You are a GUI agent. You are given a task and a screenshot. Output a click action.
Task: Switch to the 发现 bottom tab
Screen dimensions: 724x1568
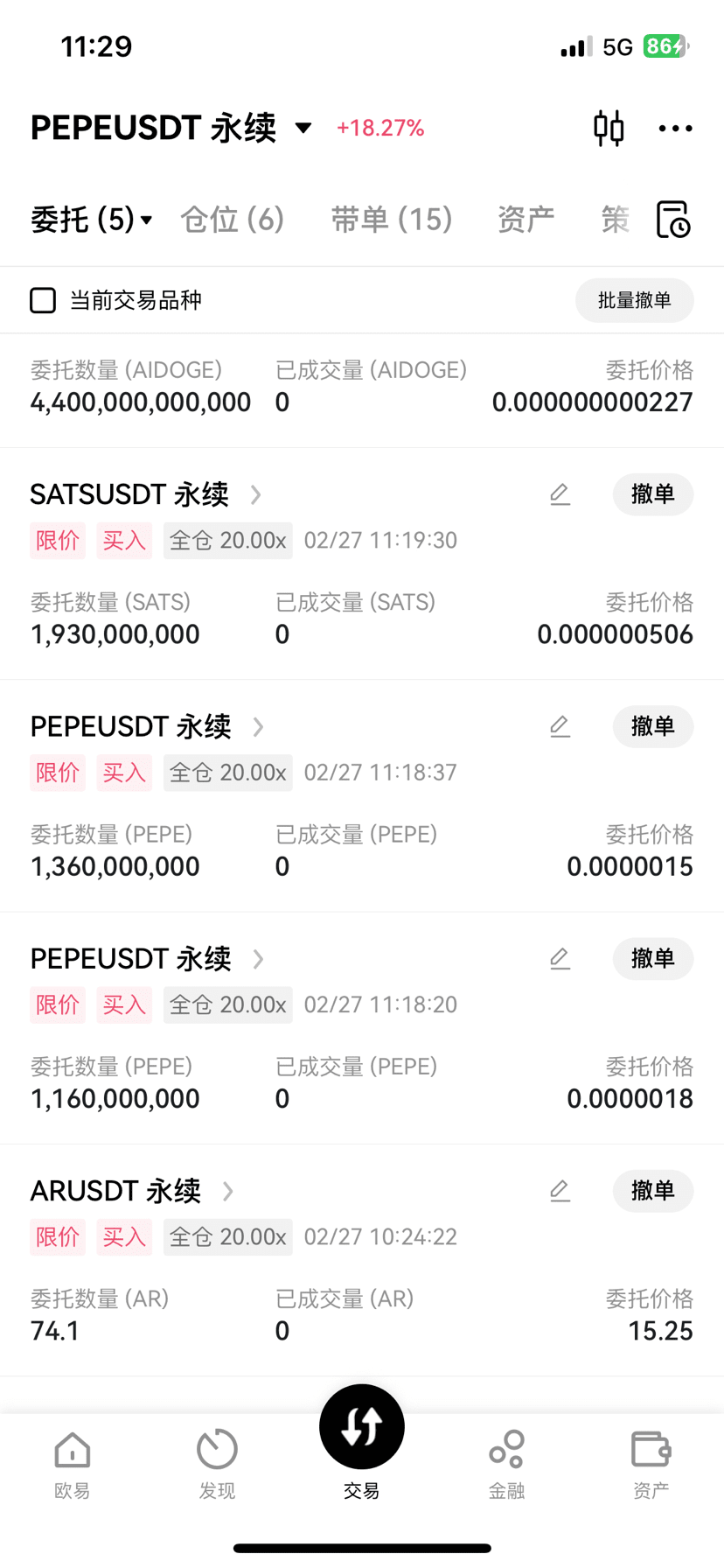217,1463
